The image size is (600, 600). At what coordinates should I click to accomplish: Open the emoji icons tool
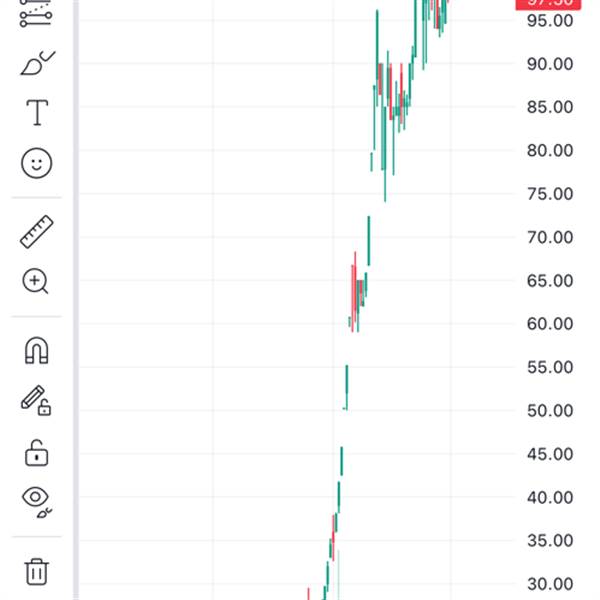(36, 163)
